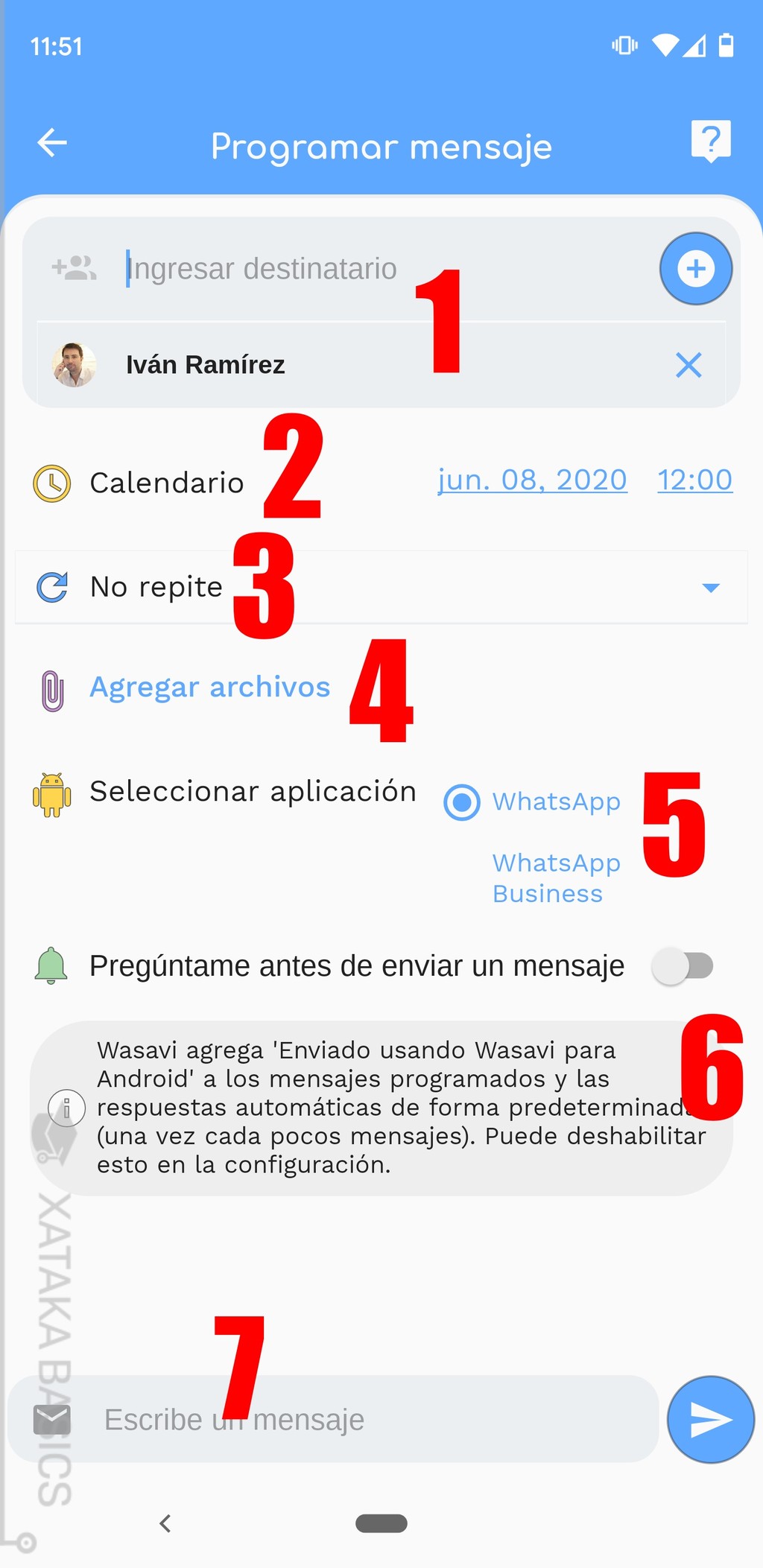The image size is (763, 1568).
Task: Click the 12:00 time link
Action: 694,480
